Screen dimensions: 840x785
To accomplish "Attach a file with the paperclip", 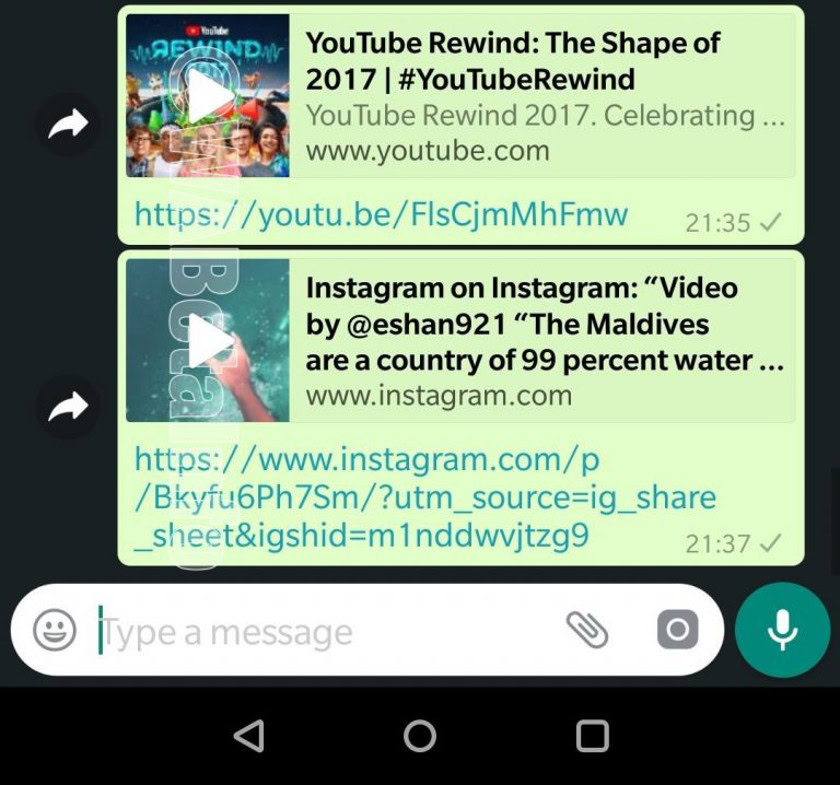I will click(x=588, y=630).
